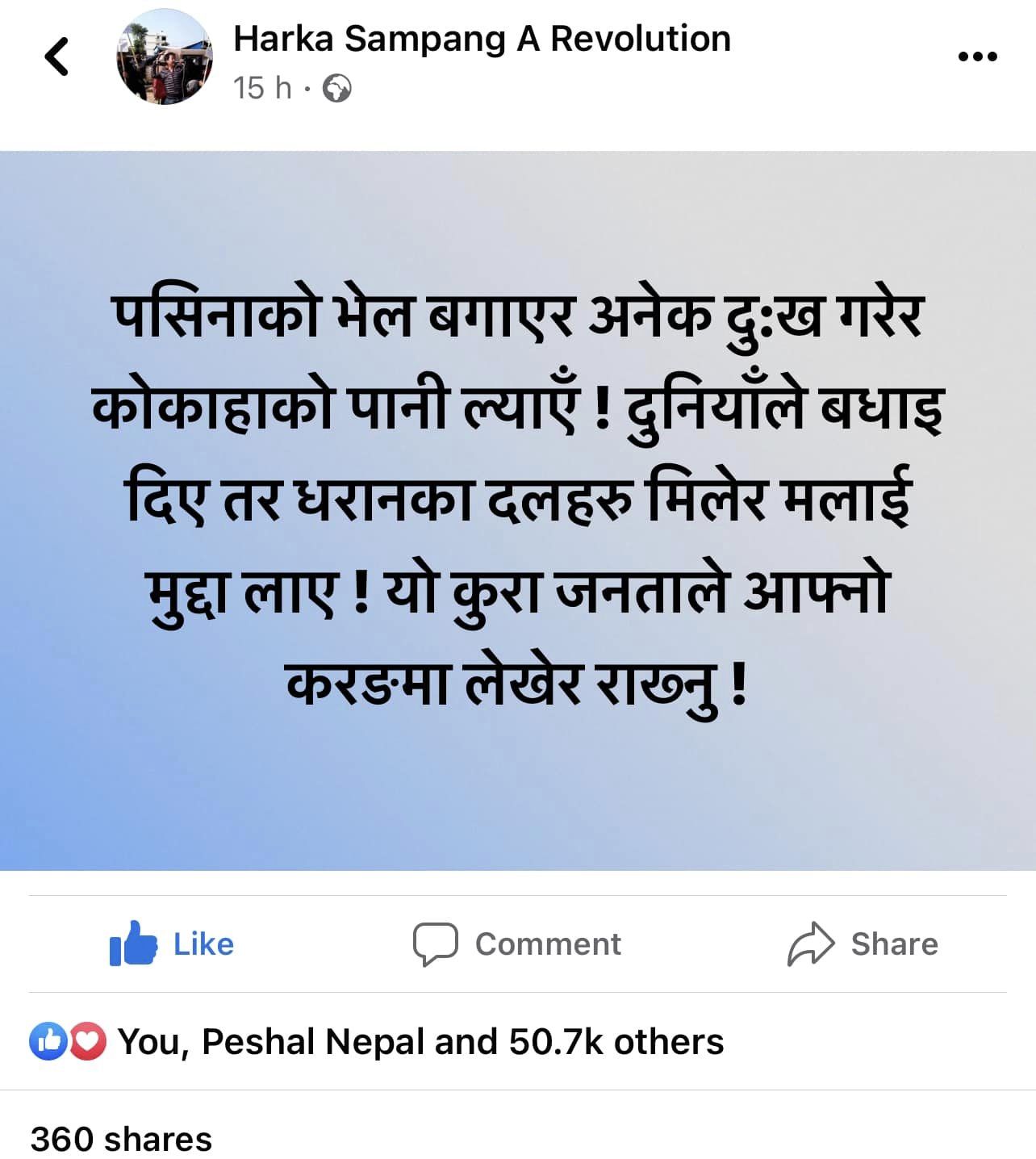The width and height of the screenshot is (1036, 1159).
Task: Comment on this post
Action: [x=517, y=944]
